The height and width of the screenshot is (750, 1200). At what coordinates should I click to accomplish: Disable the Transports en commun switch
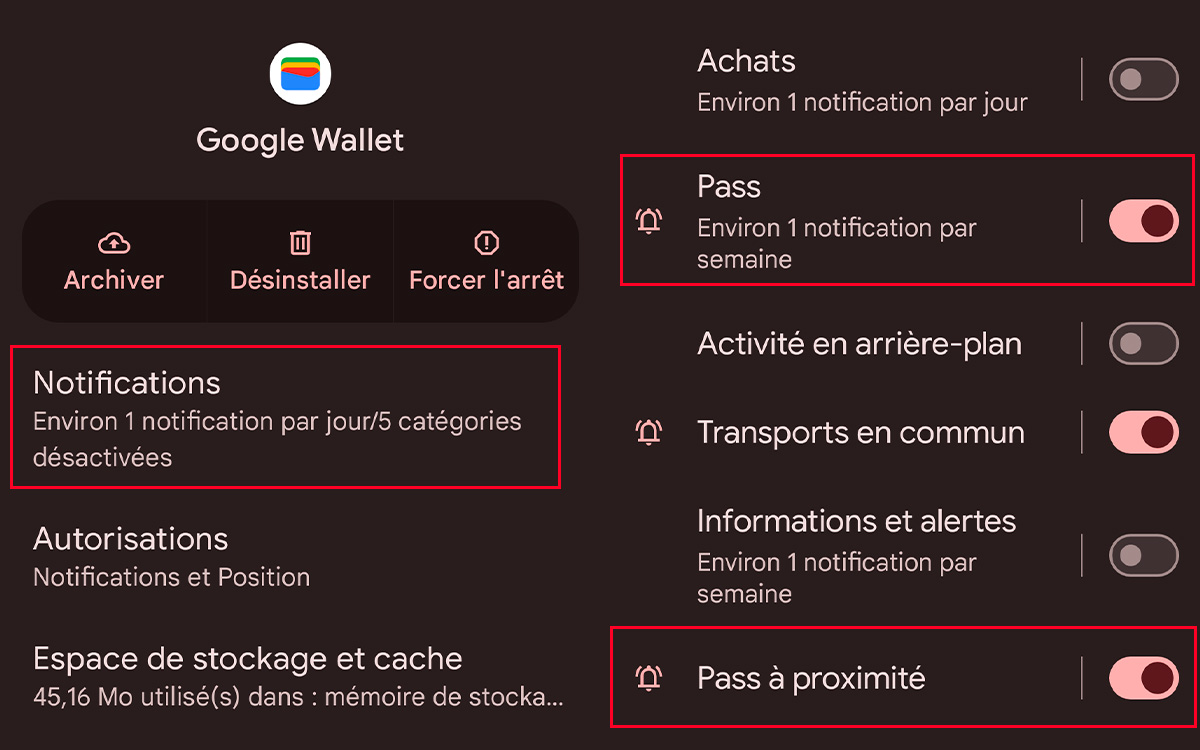[x=1143, y=432]
